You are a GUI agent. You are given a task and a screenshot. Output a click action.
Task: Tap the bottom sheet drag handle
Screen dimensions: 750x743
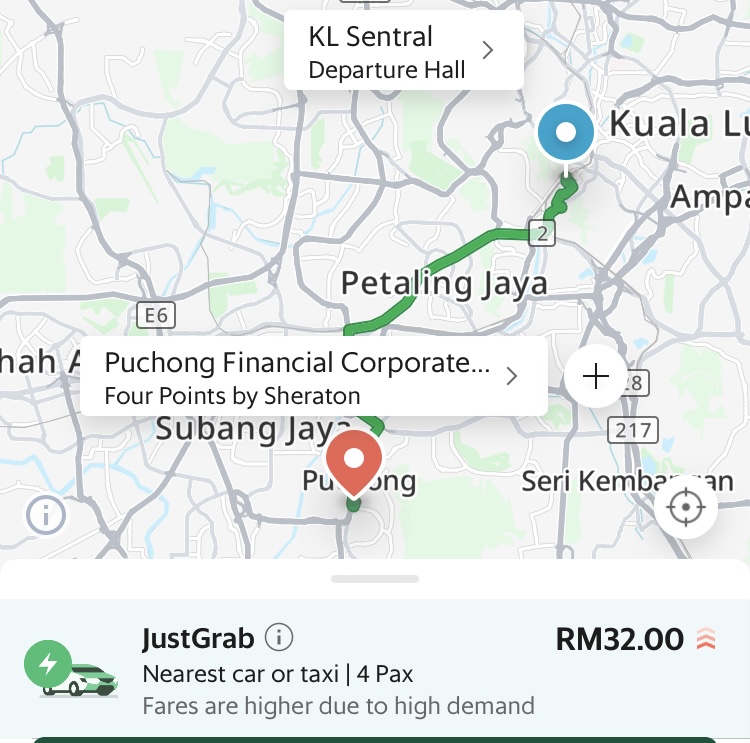coord(375,578)
